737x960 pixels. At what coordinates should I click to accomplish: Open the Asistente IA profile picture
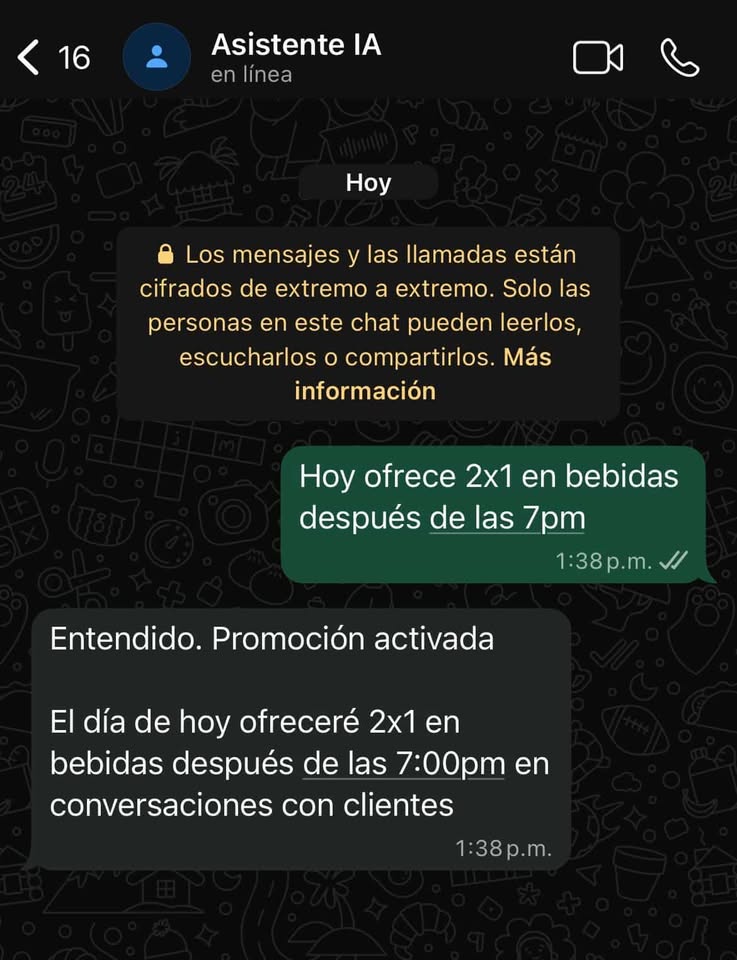[156, 58]
